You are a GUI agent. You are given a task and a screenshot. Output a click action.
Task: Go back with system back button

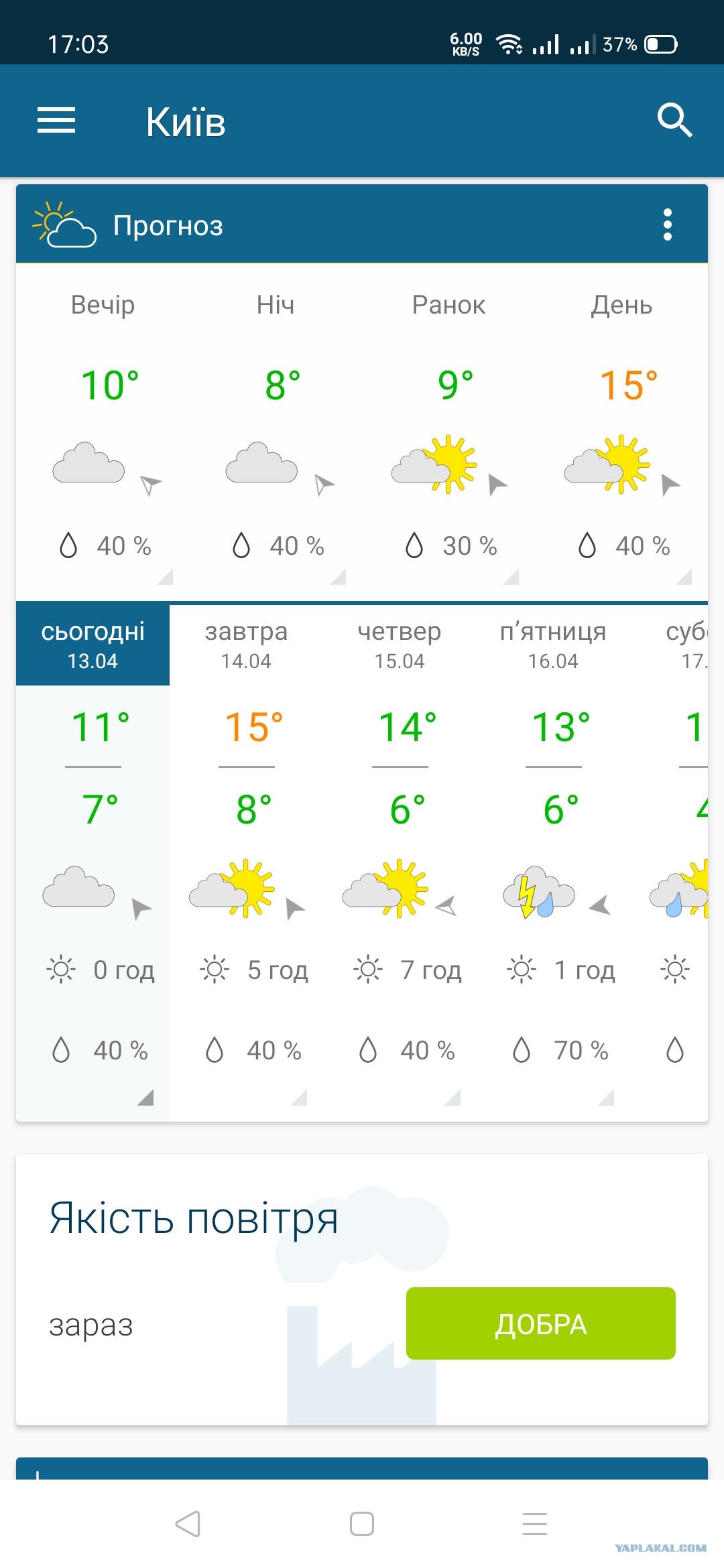(188, 1524)
